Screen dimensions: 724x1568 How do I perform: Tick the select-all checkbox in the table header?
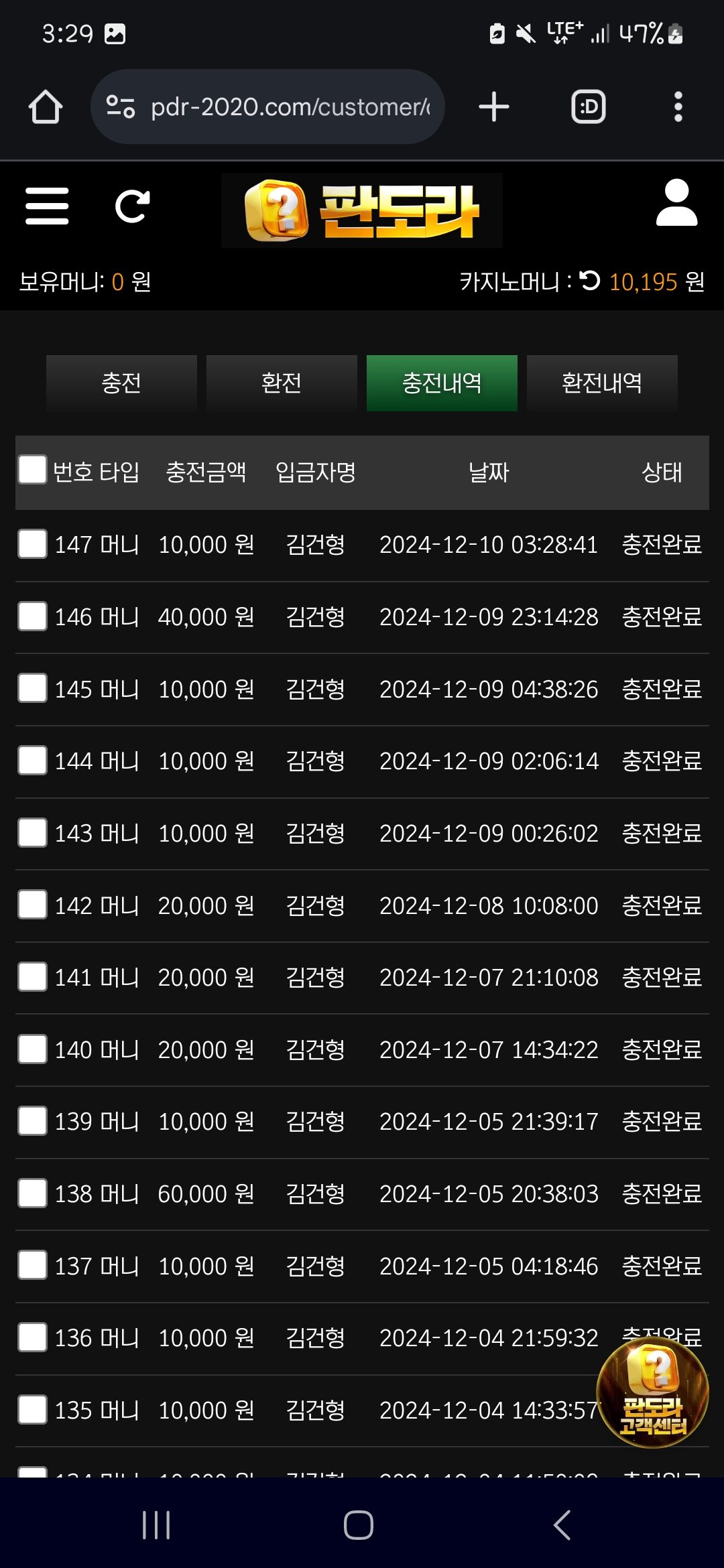click(32, 470)
